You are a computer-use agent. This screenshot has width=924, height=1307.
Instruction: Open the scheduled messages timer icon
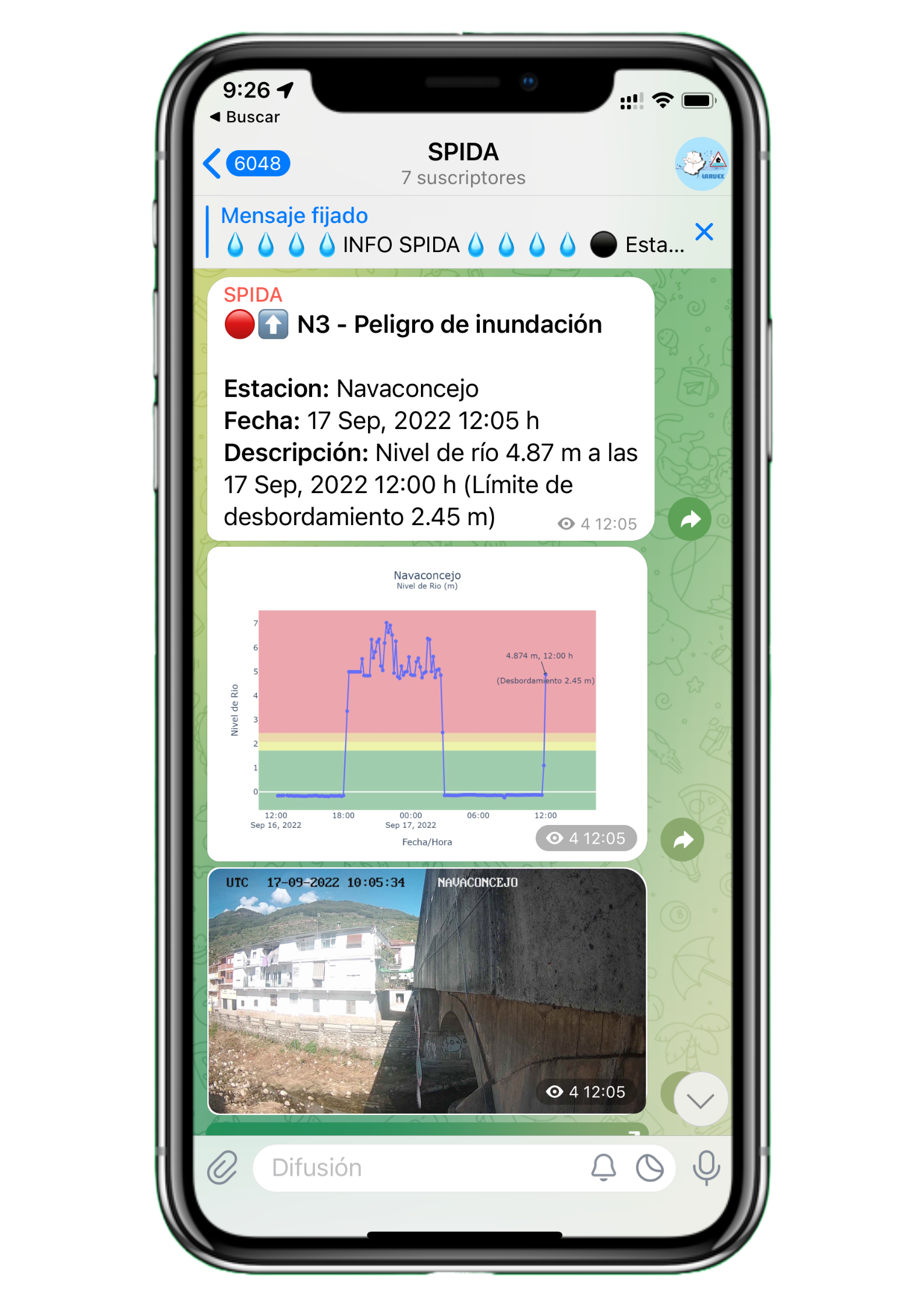(x=649, y=1167)
